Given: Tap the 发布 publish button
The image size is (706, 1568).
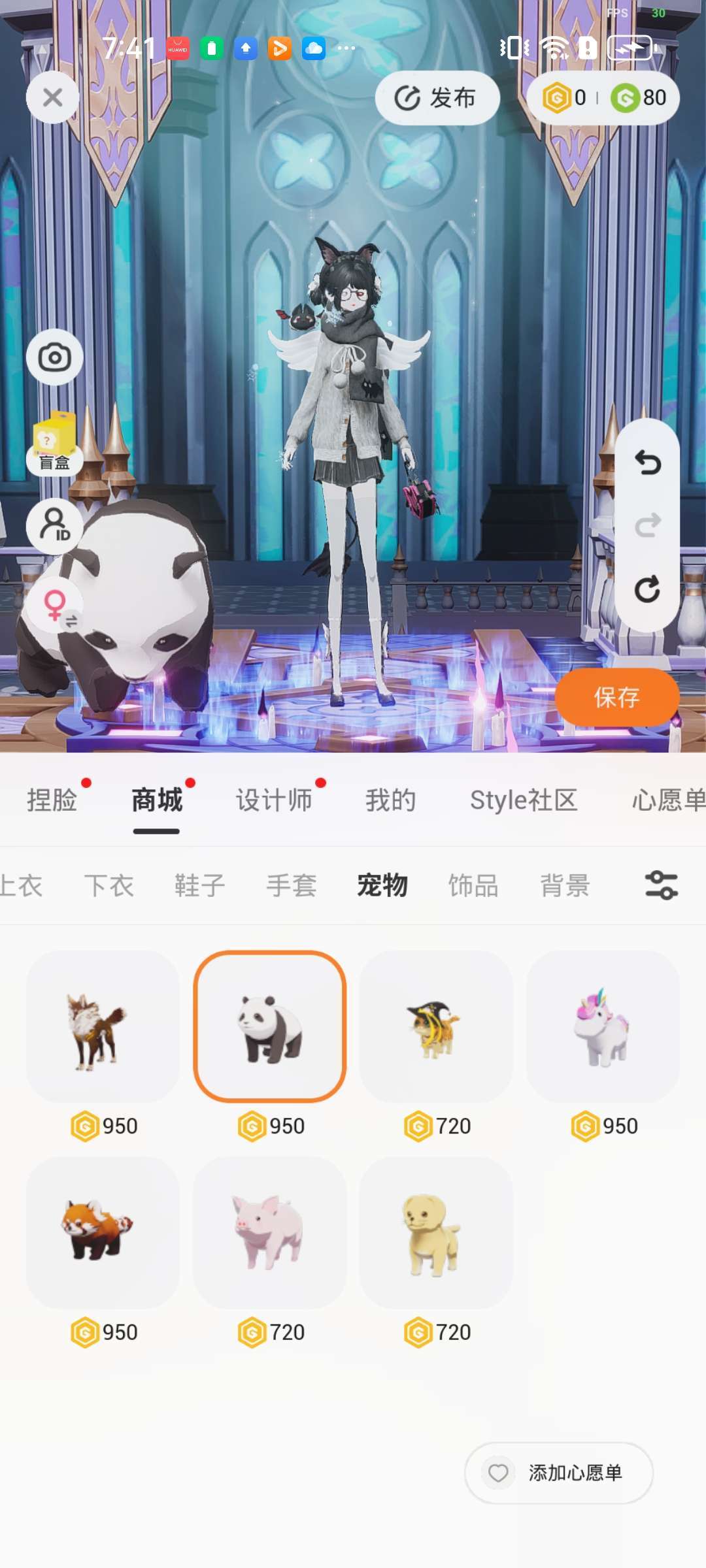Looking at the screenshot, I should tap(437, 98).
